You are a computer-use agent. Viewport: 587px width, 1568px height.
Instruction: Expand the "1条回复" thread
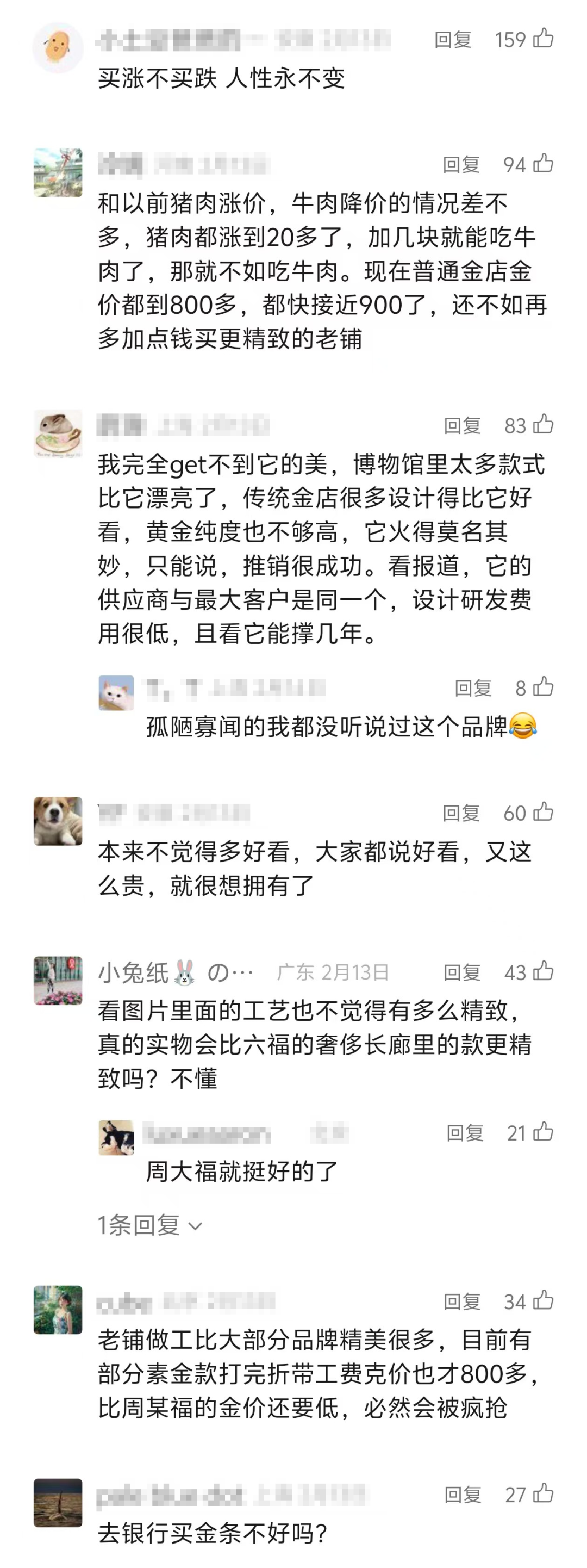click(x=149, y=1225)
